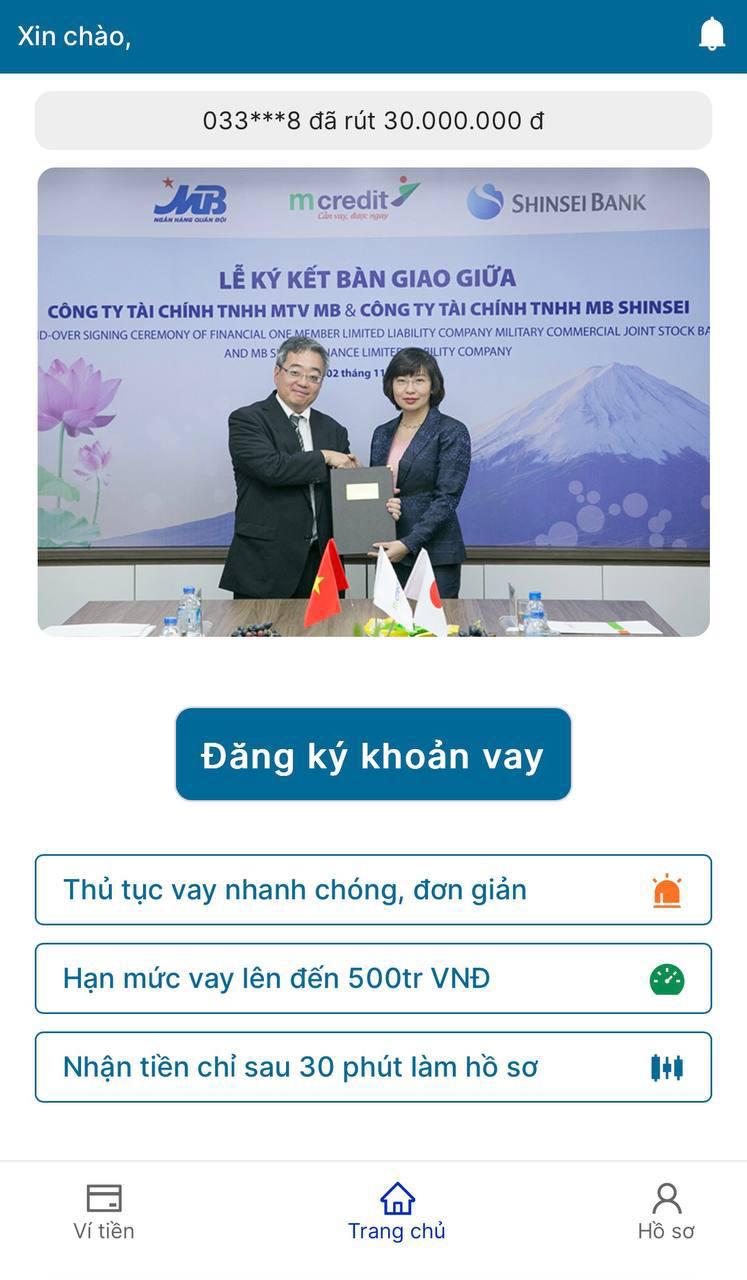Select the Trang chủ tab
Image resolution: width=747 pixels, height=1280 pixels.
click(397, 1212)
